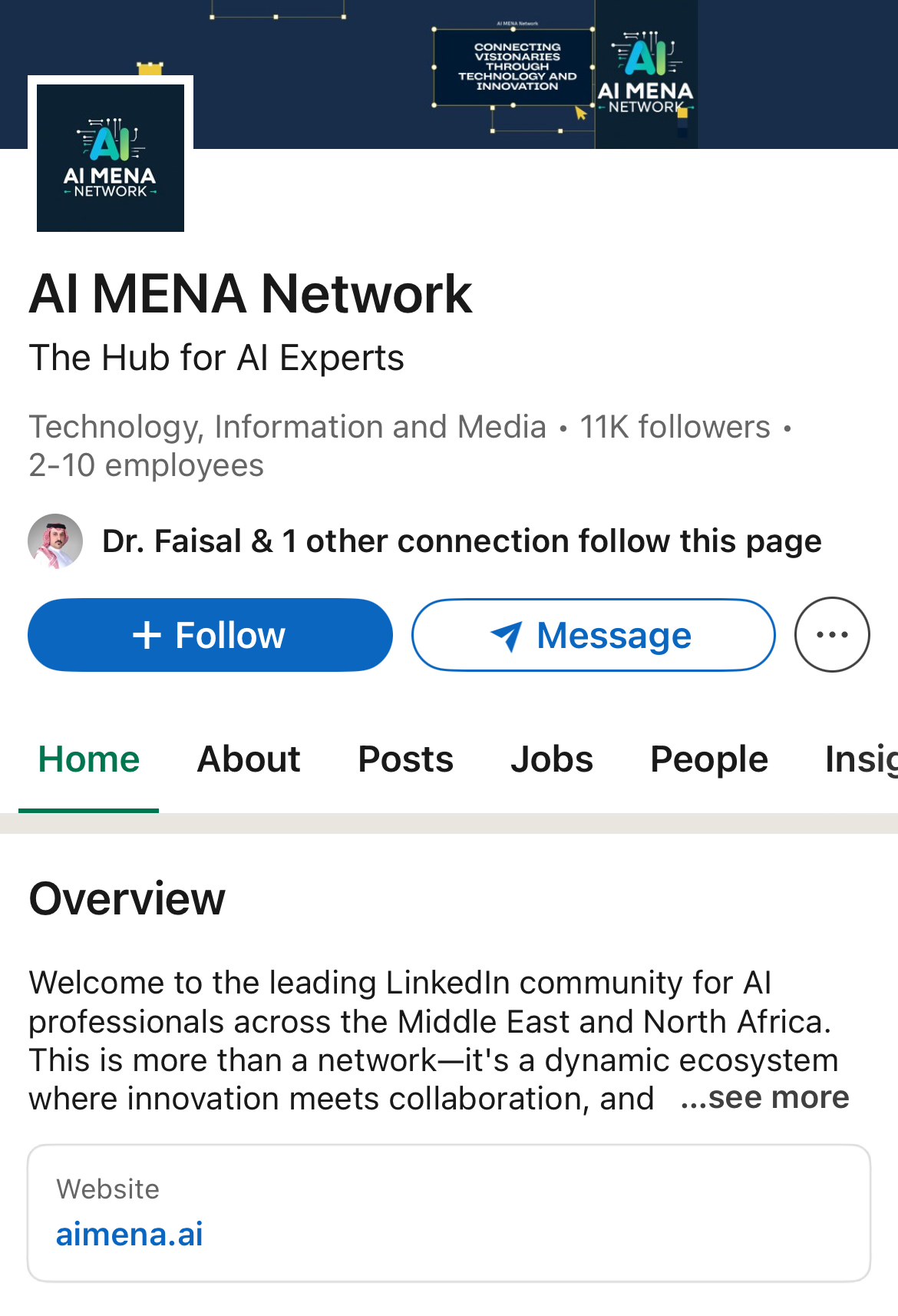The width and height of the screenshot is (898, 1316).
Task: Open the aimena.ai website link
Action: 129,1235
